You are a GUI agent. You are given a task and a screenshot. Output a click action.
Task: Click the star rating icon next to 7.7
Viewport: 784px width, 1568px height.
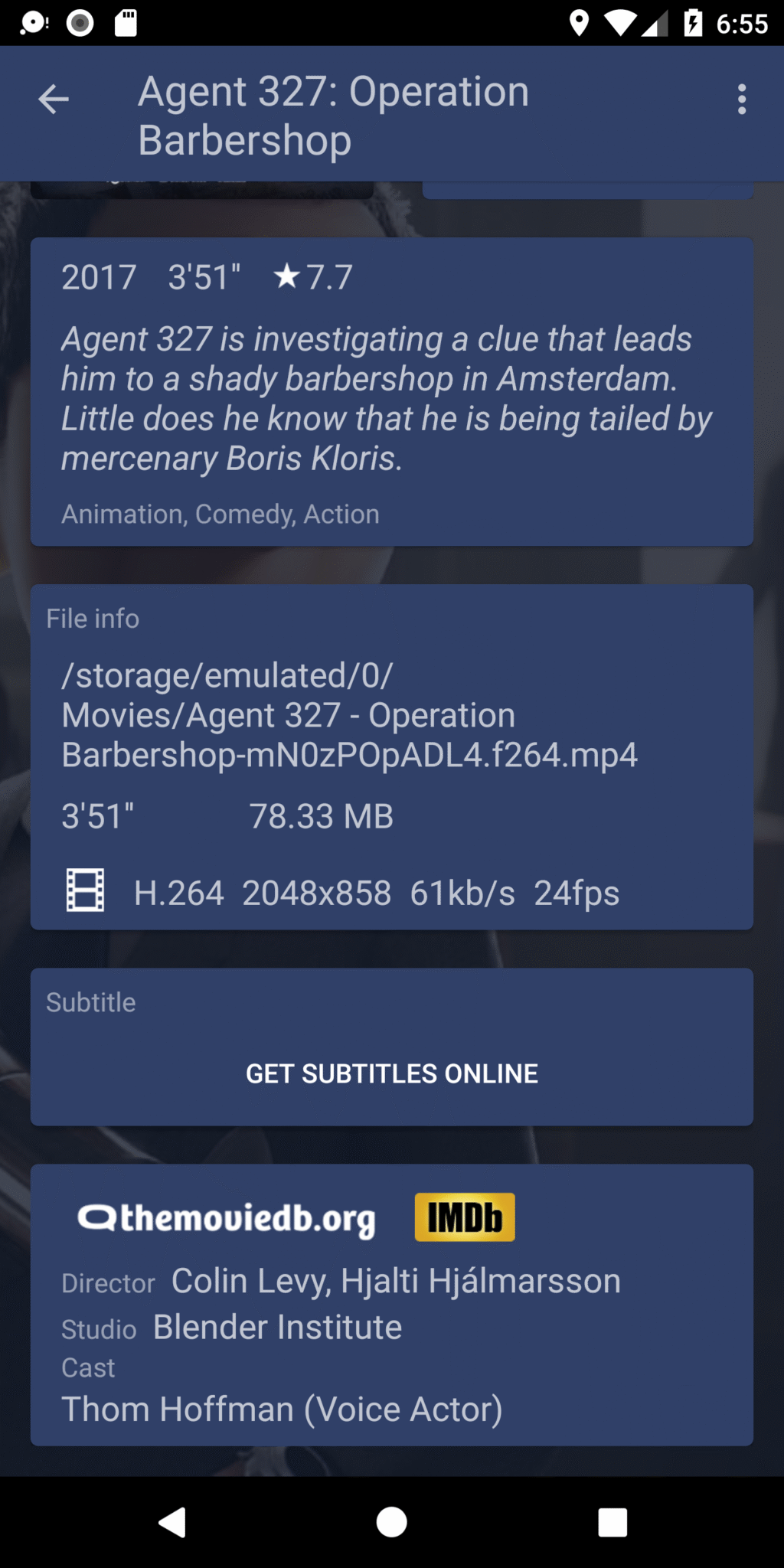[x=289, y=277]
